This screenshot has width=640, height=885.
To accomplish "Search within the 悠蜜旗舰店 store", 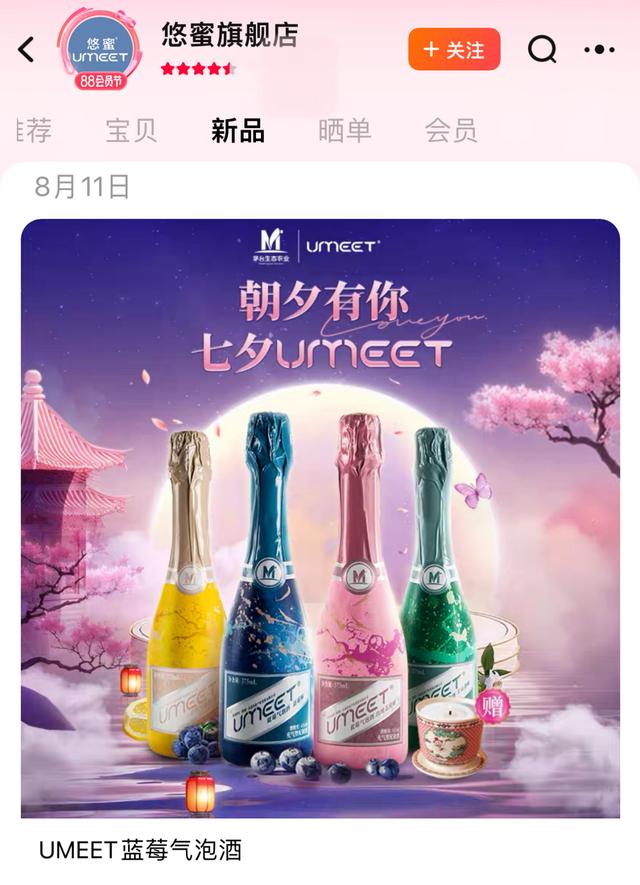I will point(542,49).
